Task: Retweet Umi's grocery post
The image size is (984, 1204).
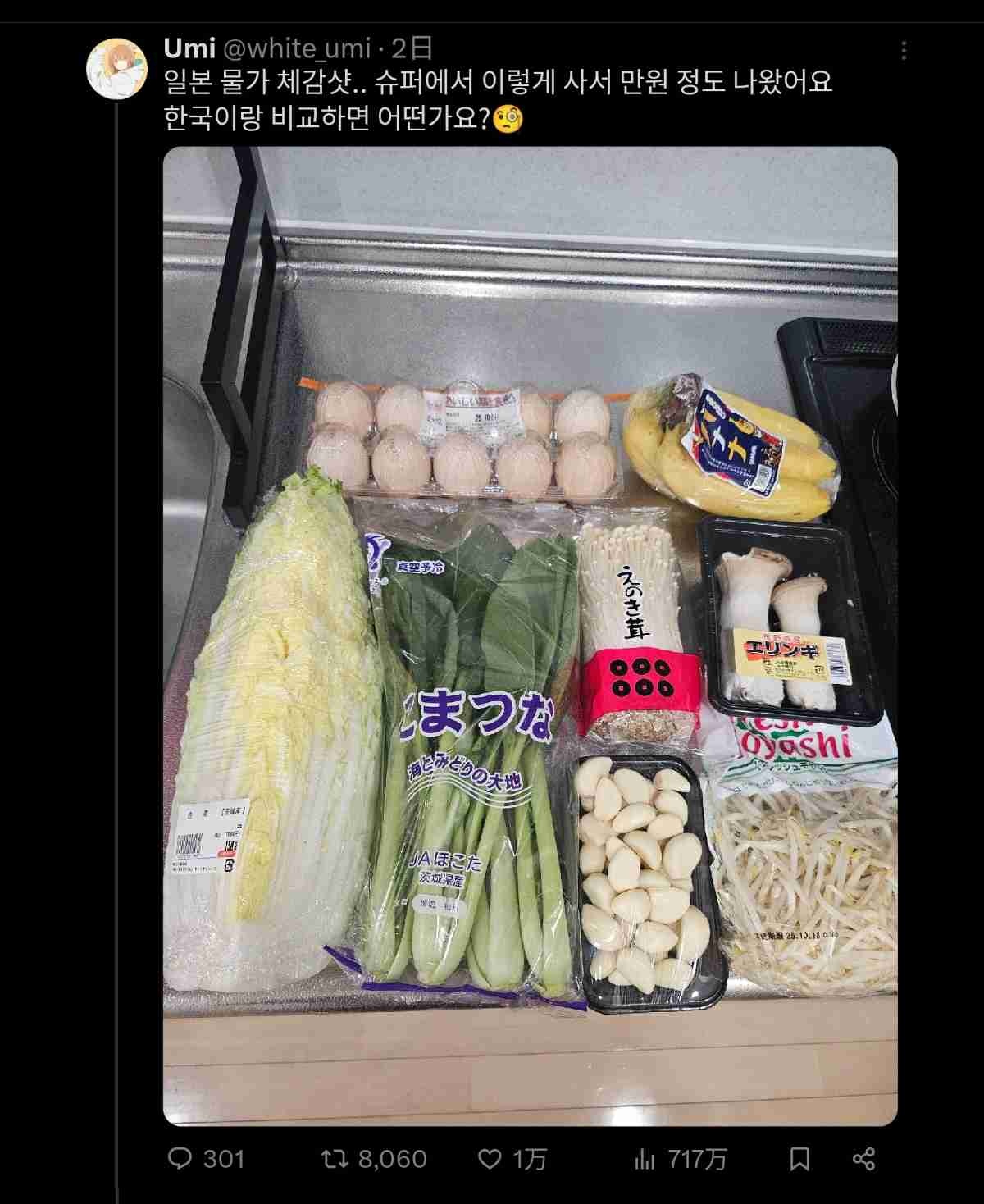Action: [333, 1158]
